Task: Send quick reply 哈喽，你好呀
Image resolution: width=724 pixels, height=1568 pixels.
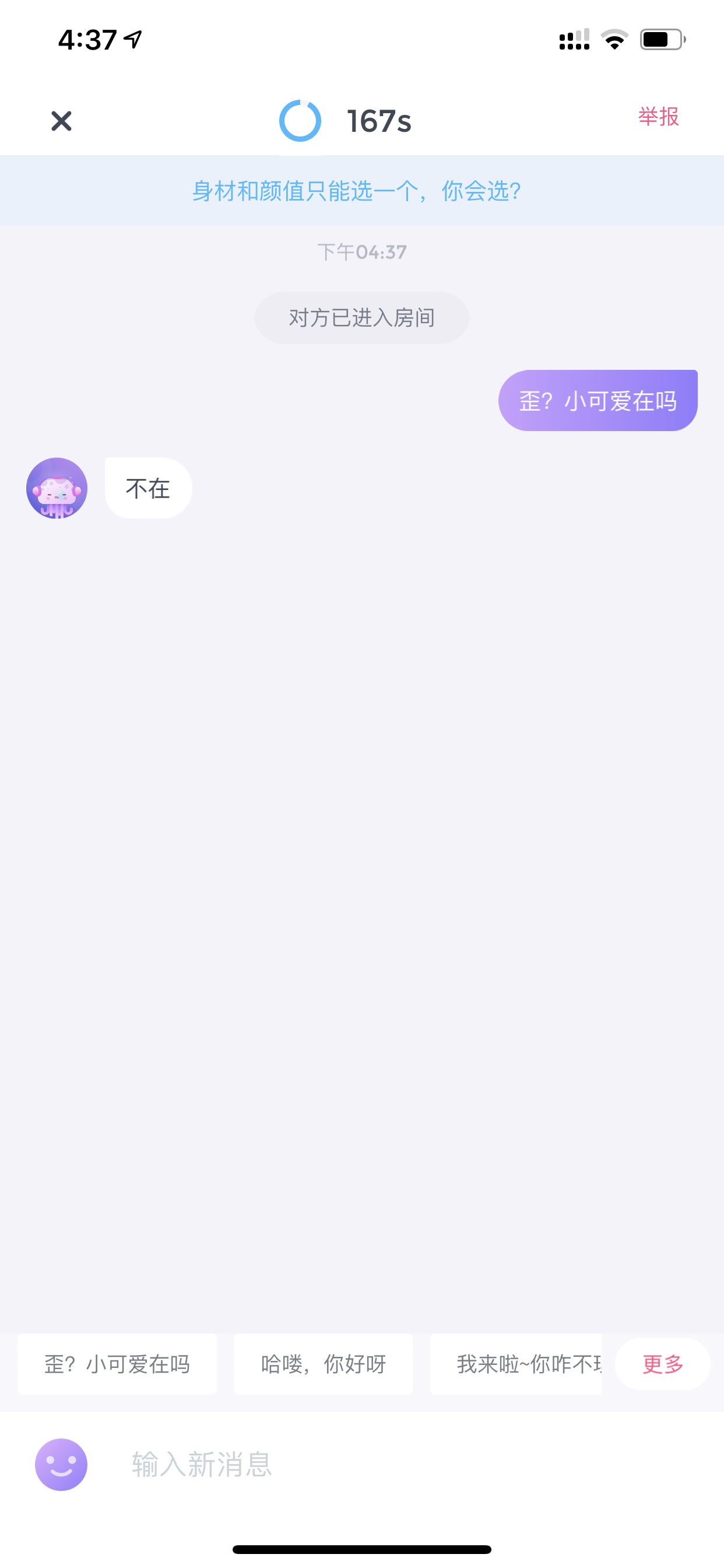Action: coord(323,1364)
